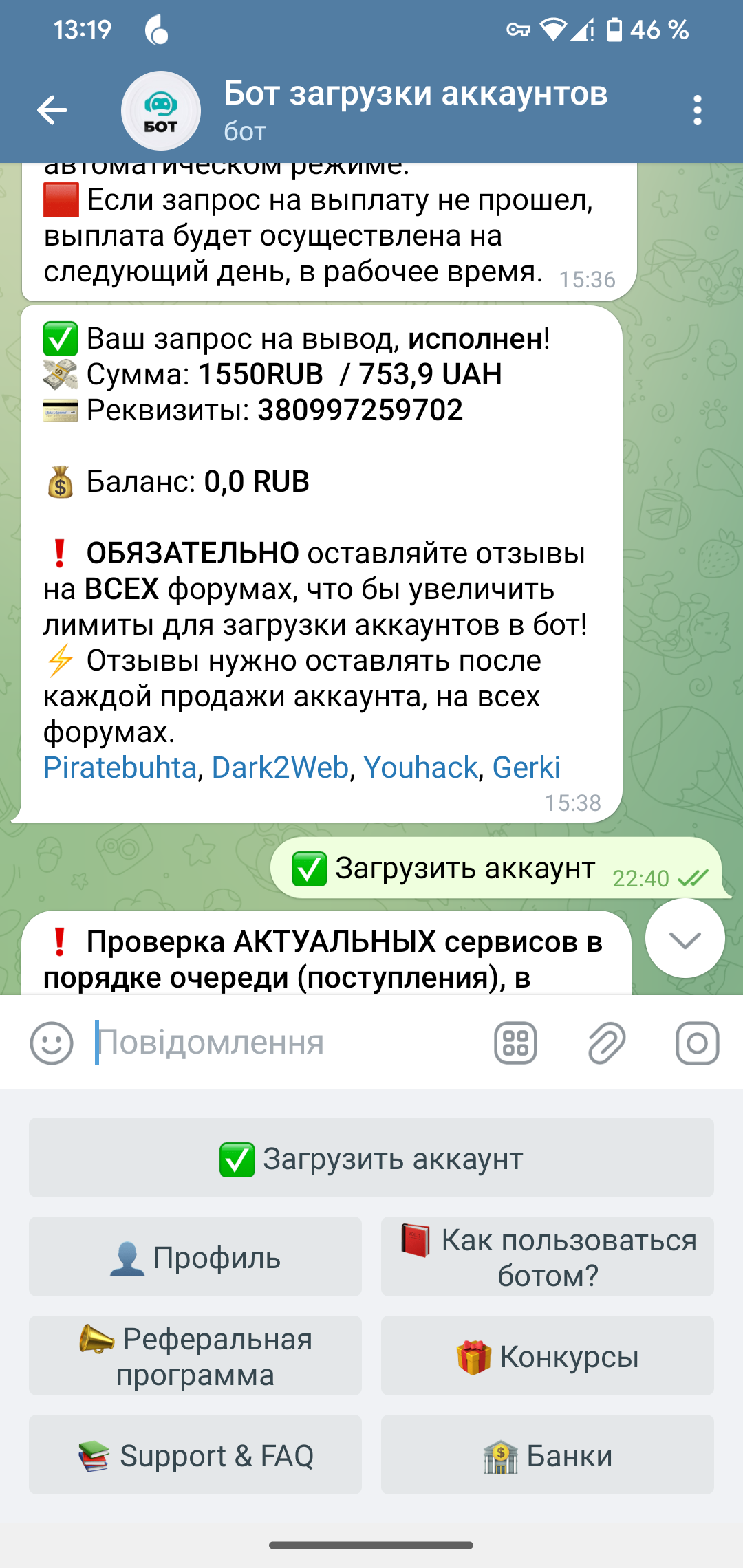Jump to the latest message
The height and width of the screenshot is (1568, 743).
click(x=685, y=939)
